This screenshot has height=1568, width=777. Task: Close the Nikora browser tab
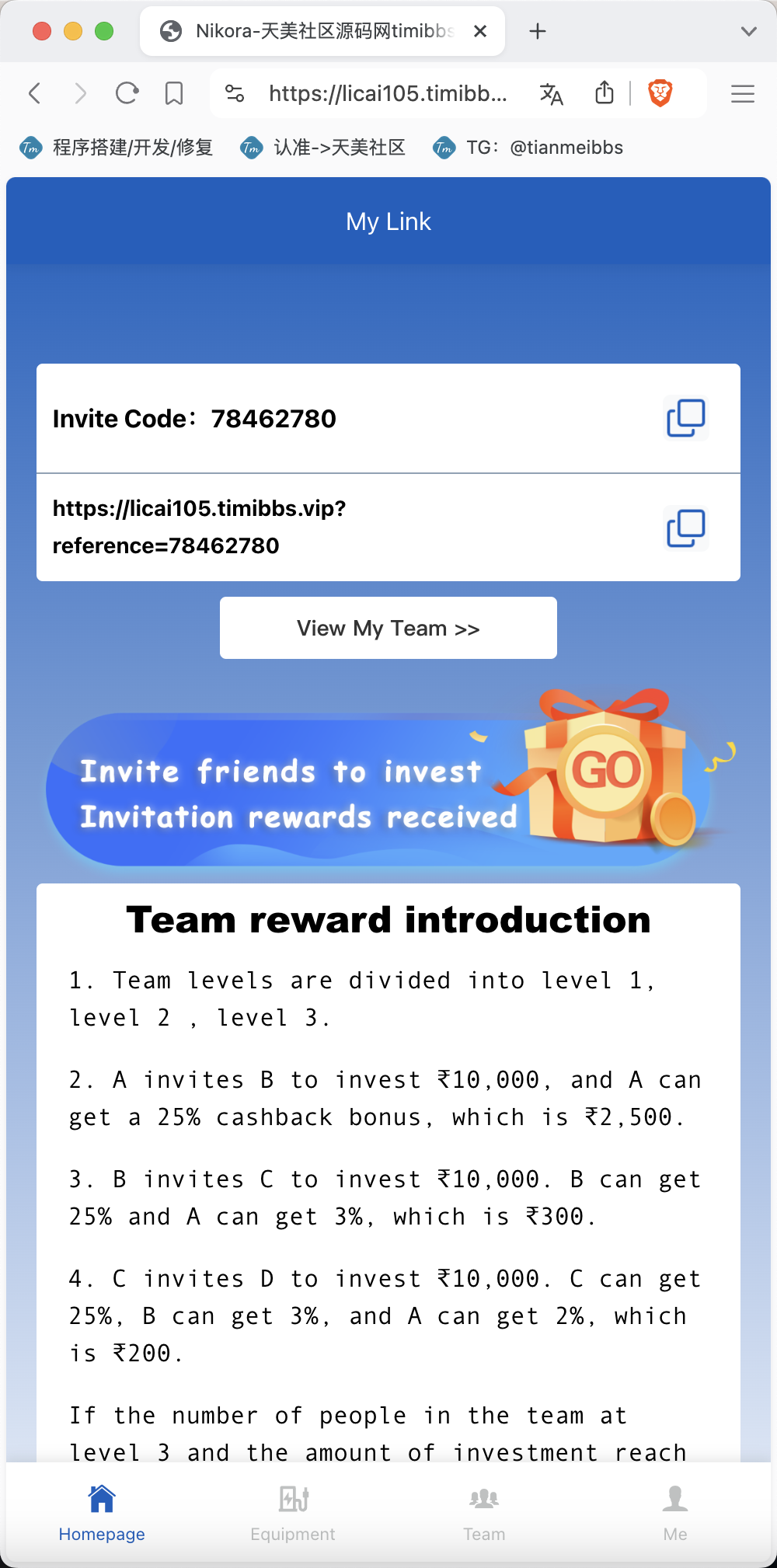coord(480,31)
